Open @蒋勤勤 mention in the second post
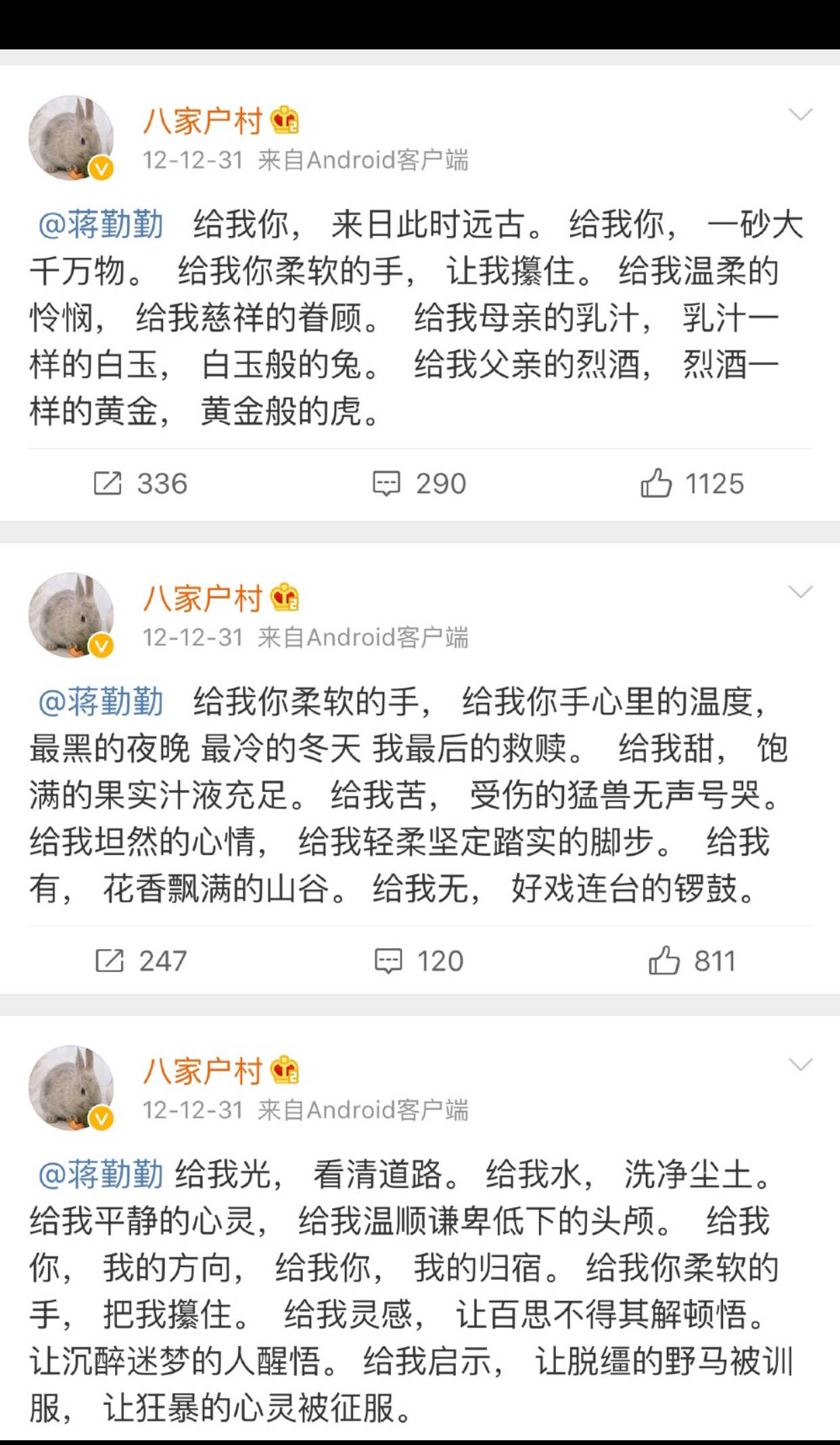 coord(101,702)
